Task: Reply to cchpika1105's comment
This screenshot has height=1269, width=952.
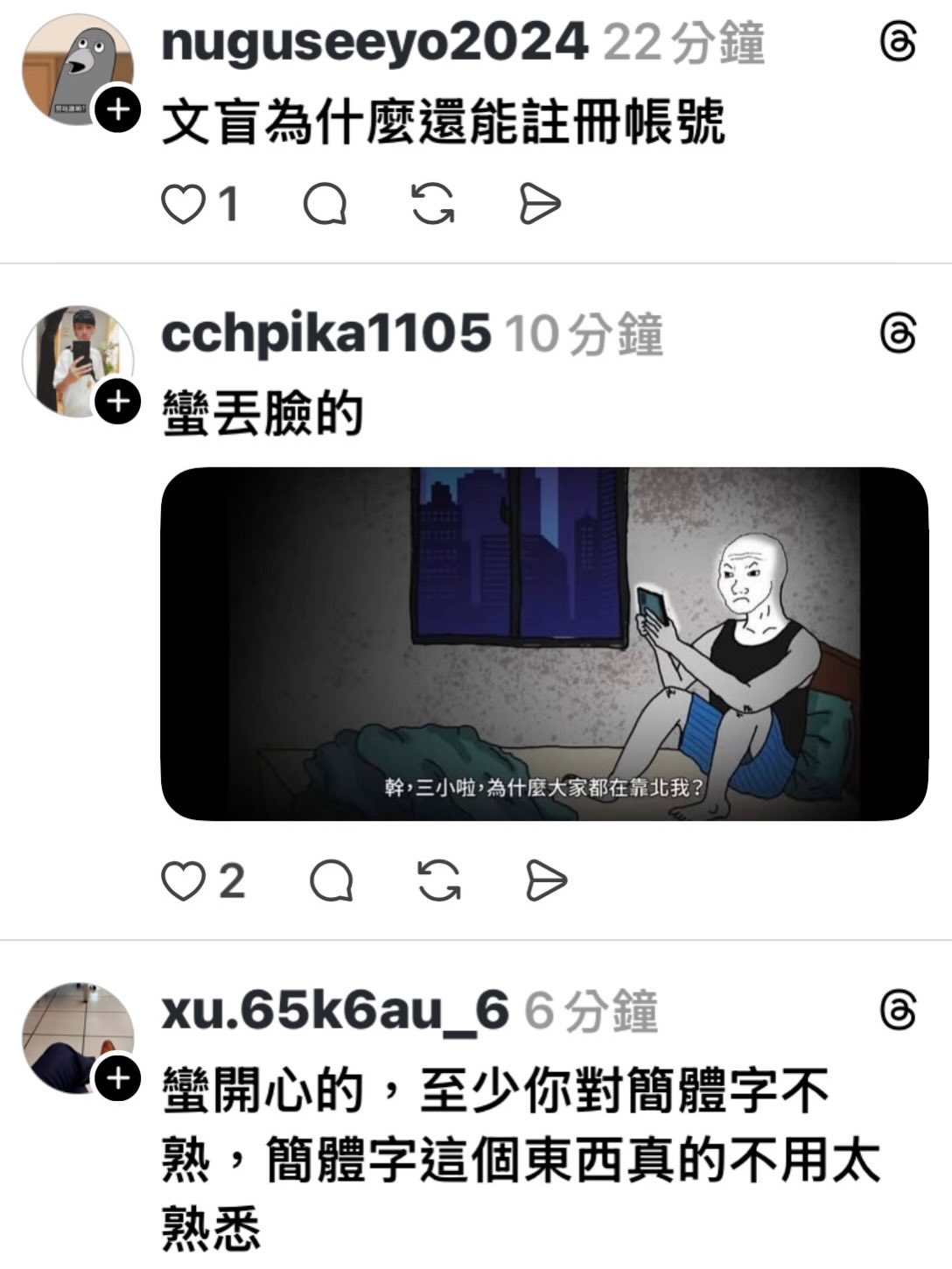Action: click(x=332, y=880)
